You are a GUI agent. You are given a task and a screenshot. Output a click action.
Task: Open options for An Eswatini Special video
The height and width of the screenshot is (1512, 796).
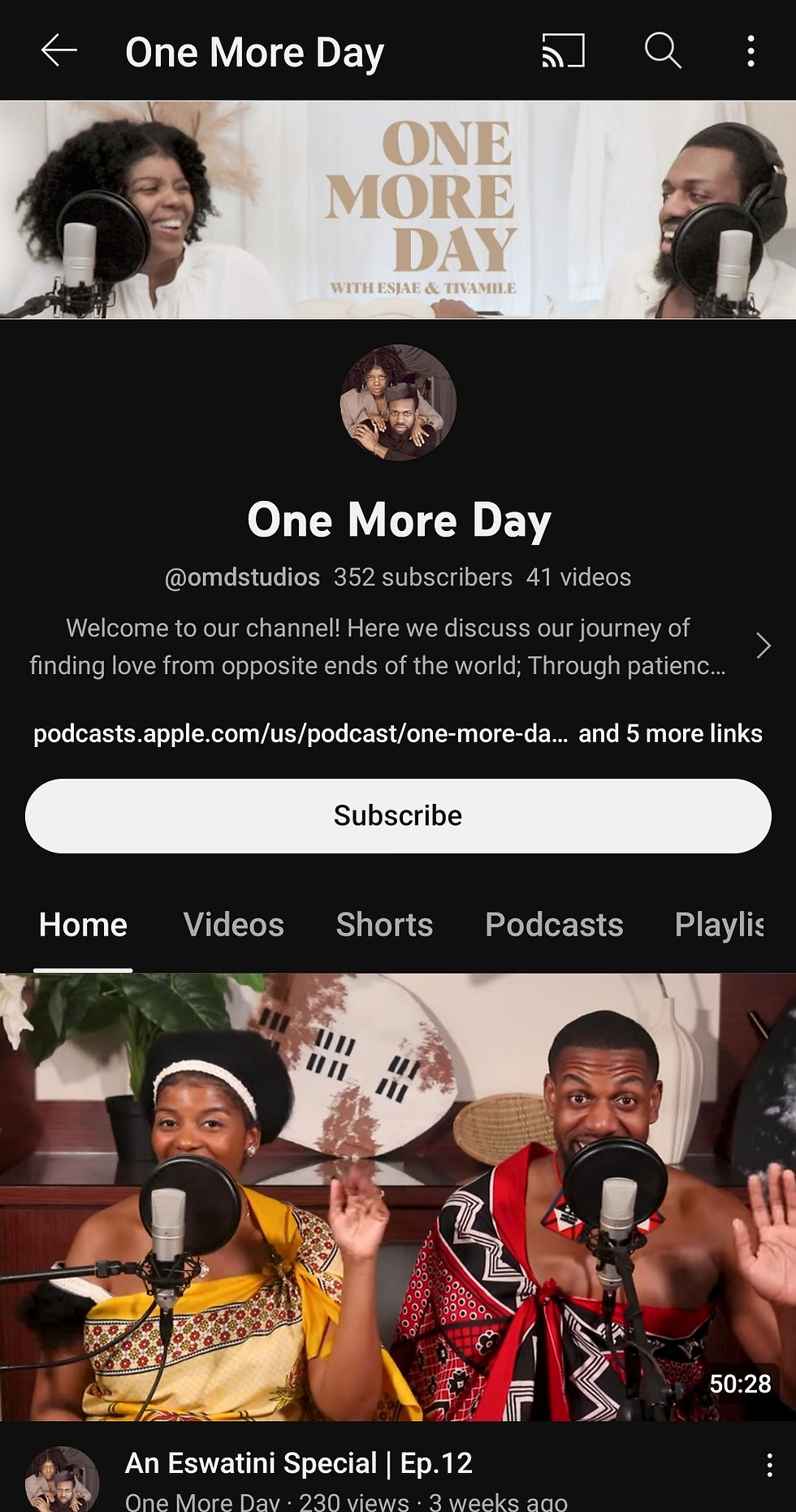pos(768,1465)
